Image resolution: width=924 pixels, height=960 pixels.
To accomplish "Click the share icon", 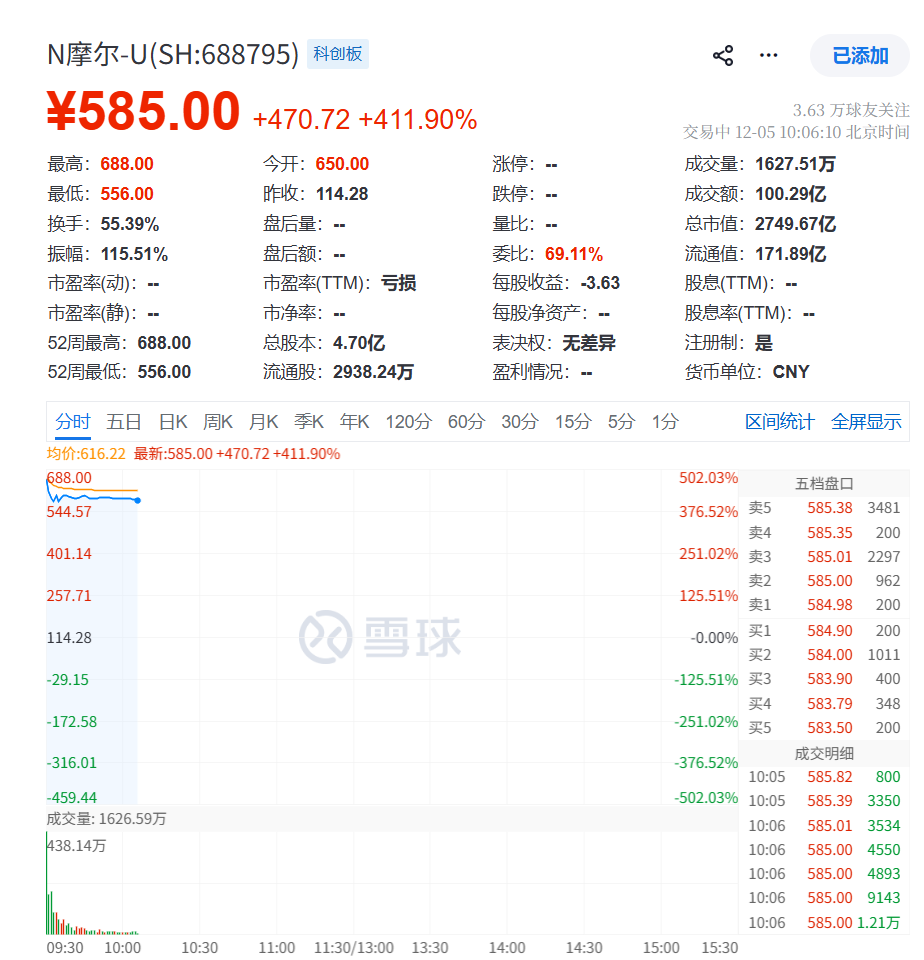I will point(722,56).
